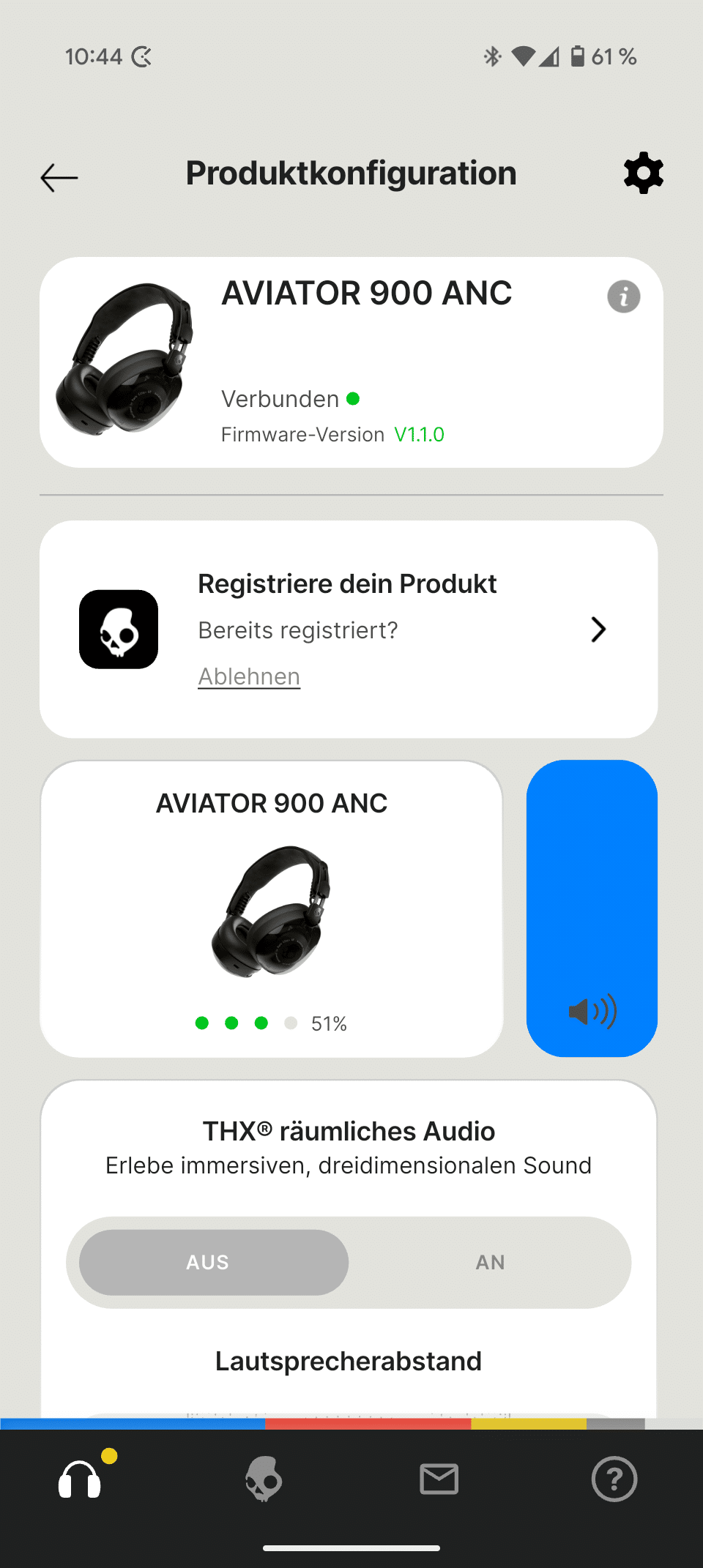703x1568 pixels.
Task: Tap the blue volume slider
Action: click(592, 908)
